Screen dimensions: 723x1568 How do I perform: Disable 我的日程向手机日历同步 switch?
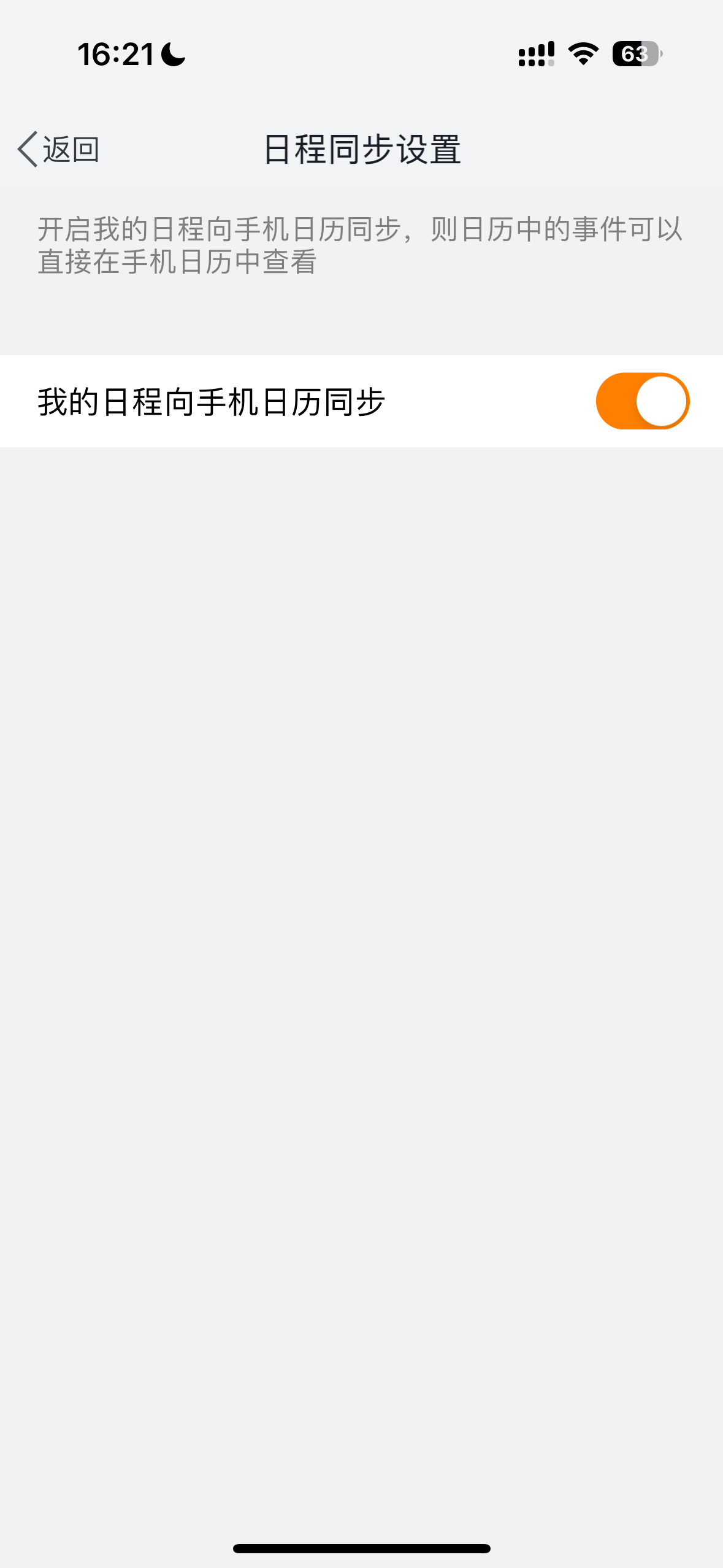(642, 401)
